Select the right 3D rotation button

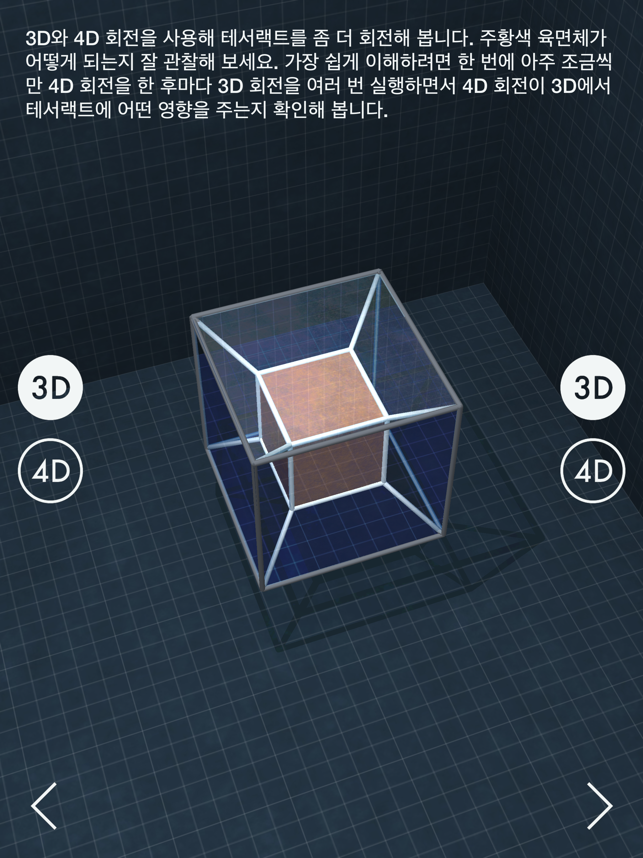592,388
